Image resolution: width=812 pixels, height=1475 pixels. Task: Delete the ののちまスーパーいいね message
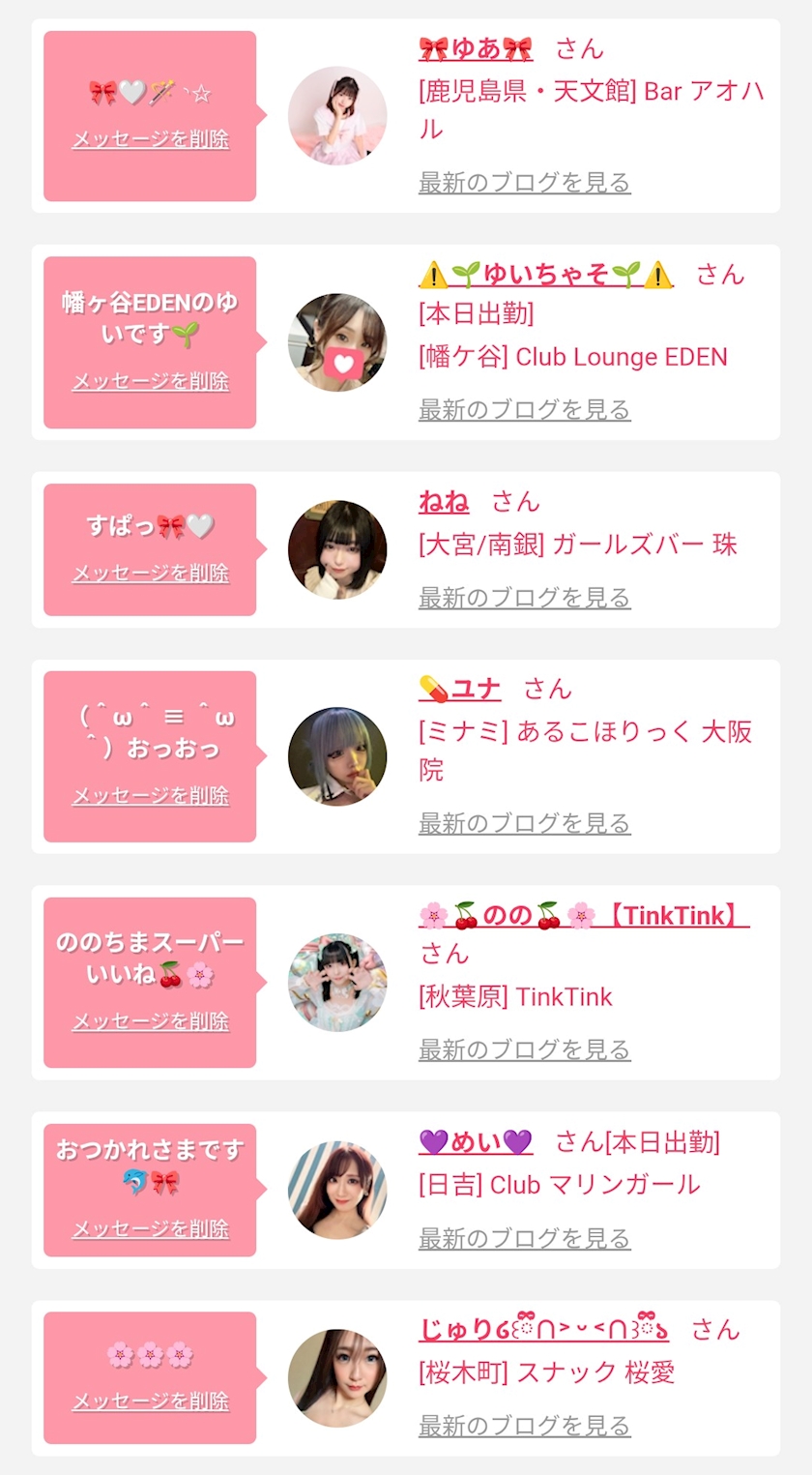(x=150, y=1021)
